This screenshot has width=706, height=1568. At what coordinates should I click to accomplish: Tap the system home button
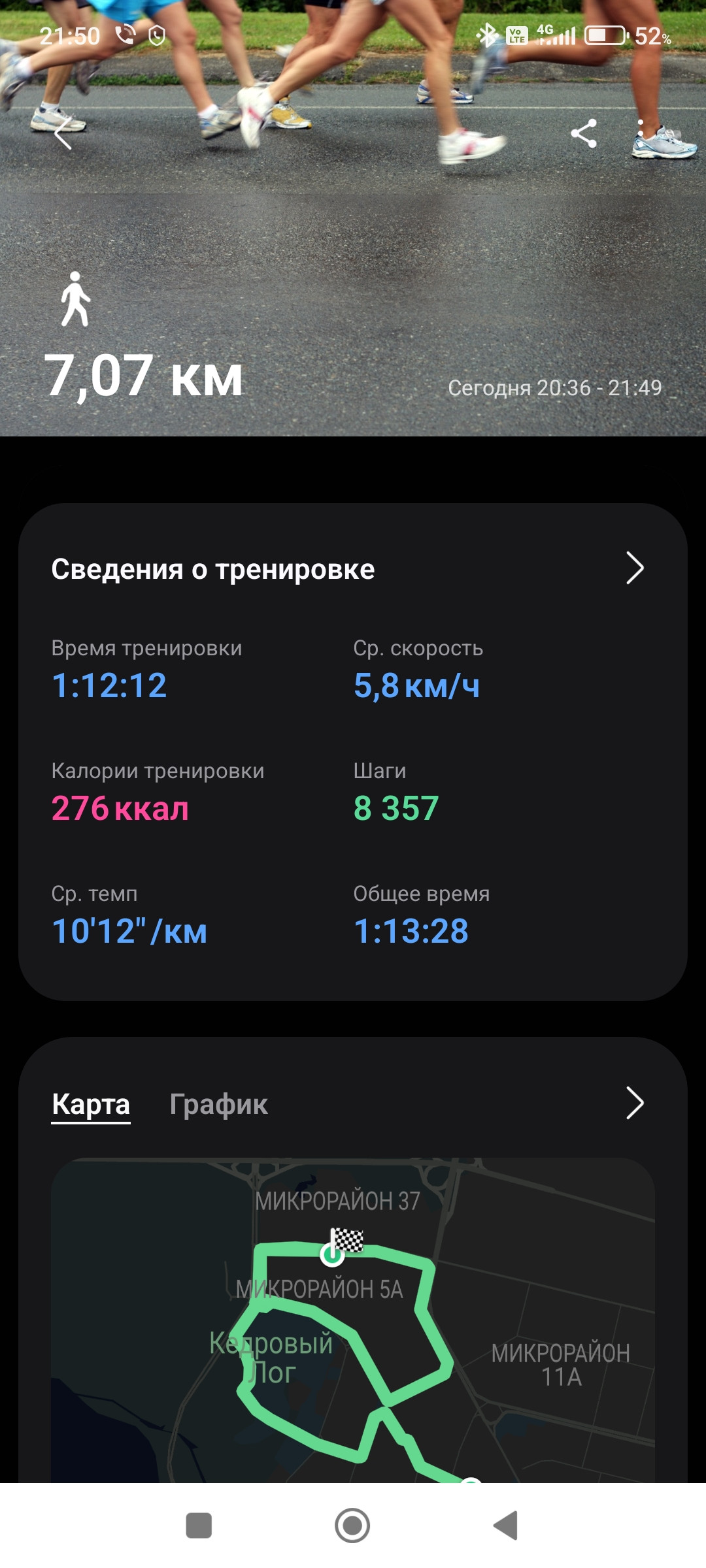(352, 1526)
